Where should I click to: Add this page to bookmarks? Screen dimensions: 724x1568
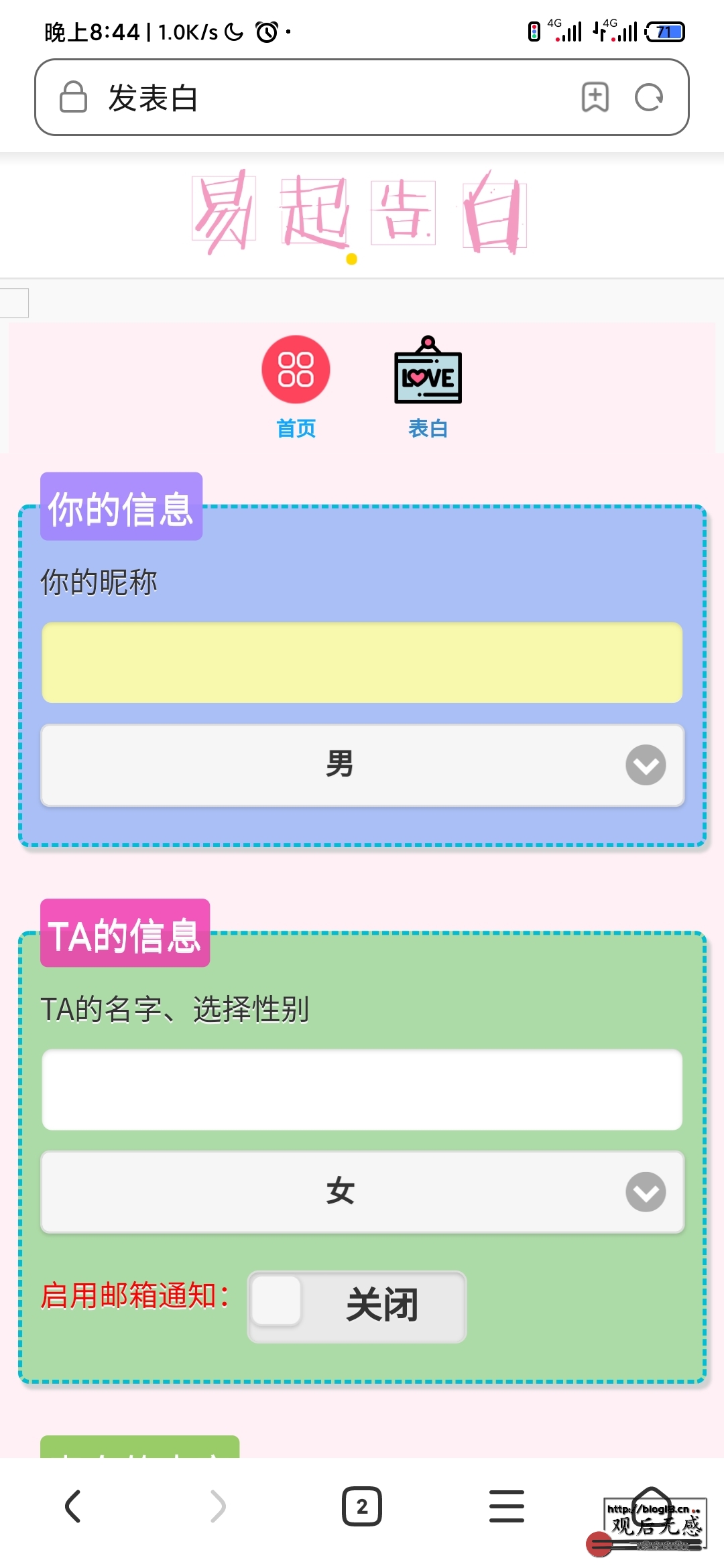[x=595, y=97]
